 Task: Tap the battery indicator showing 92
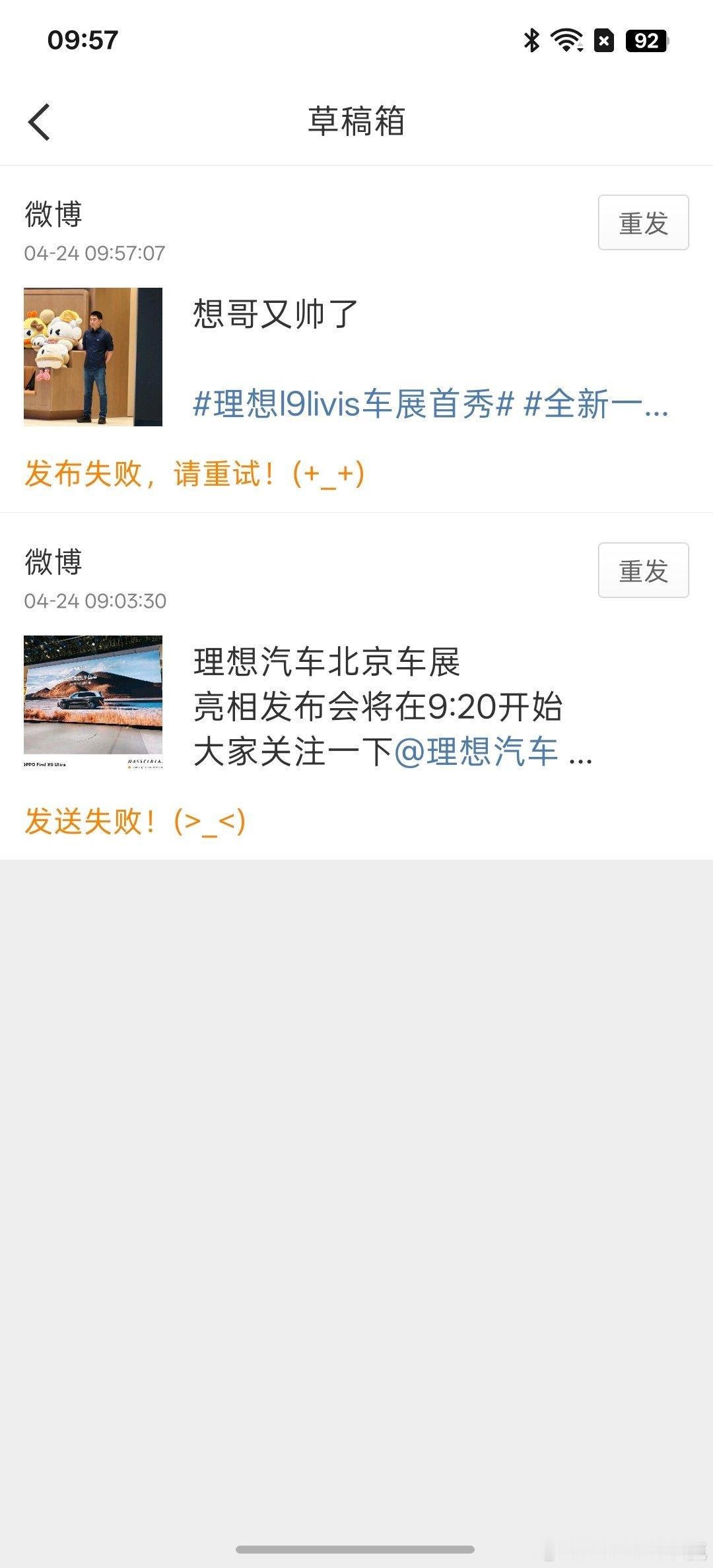[645, 41]
